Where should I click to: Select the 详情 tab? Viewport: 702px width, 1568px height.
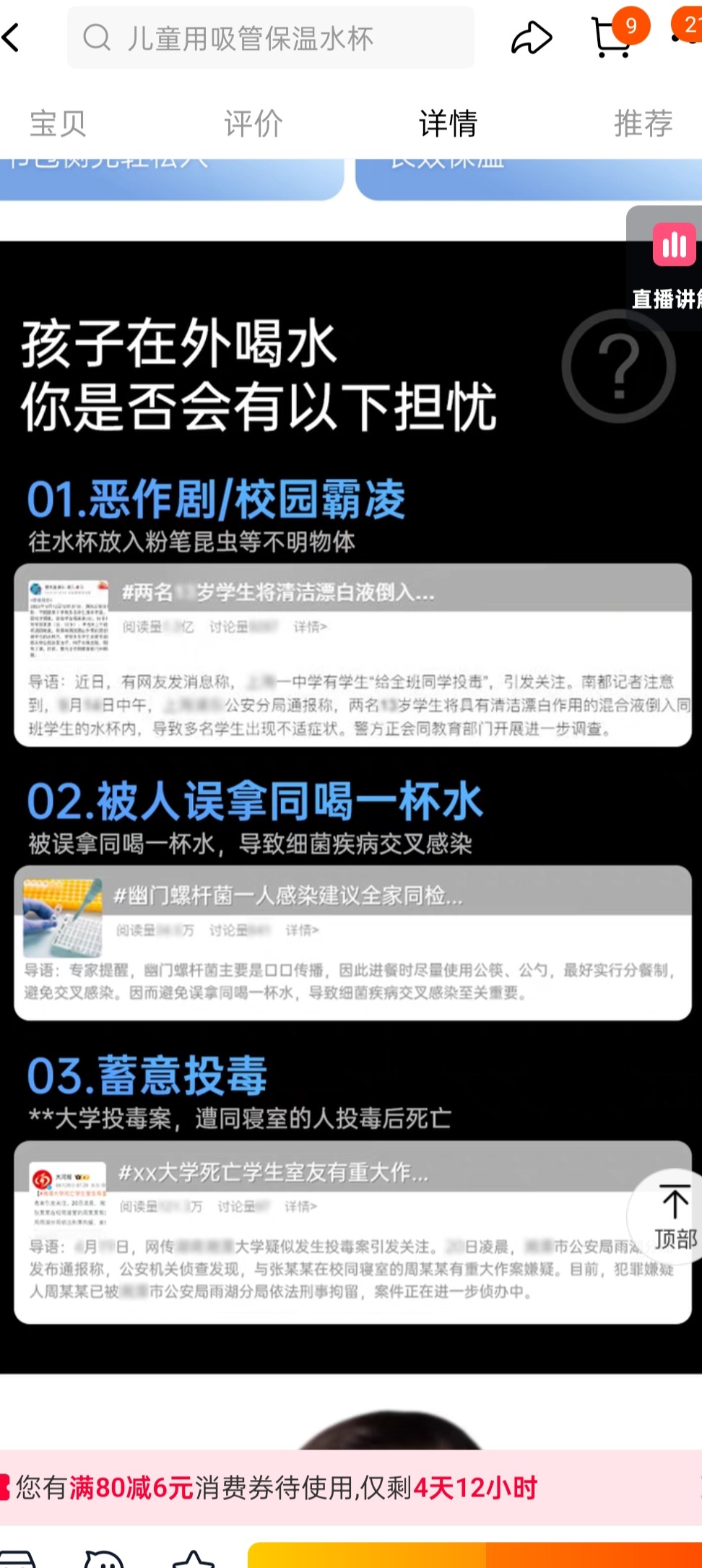448,124
